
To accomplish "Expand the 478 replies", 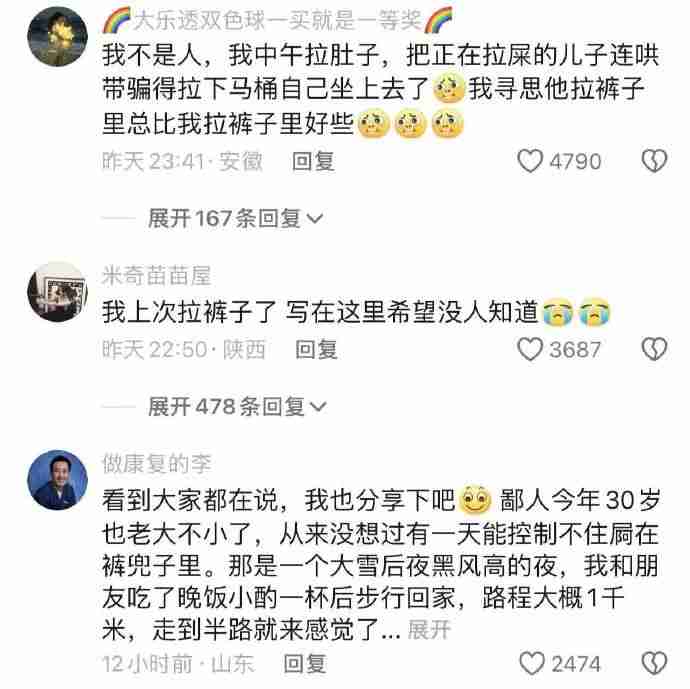I will pos(236,407).
